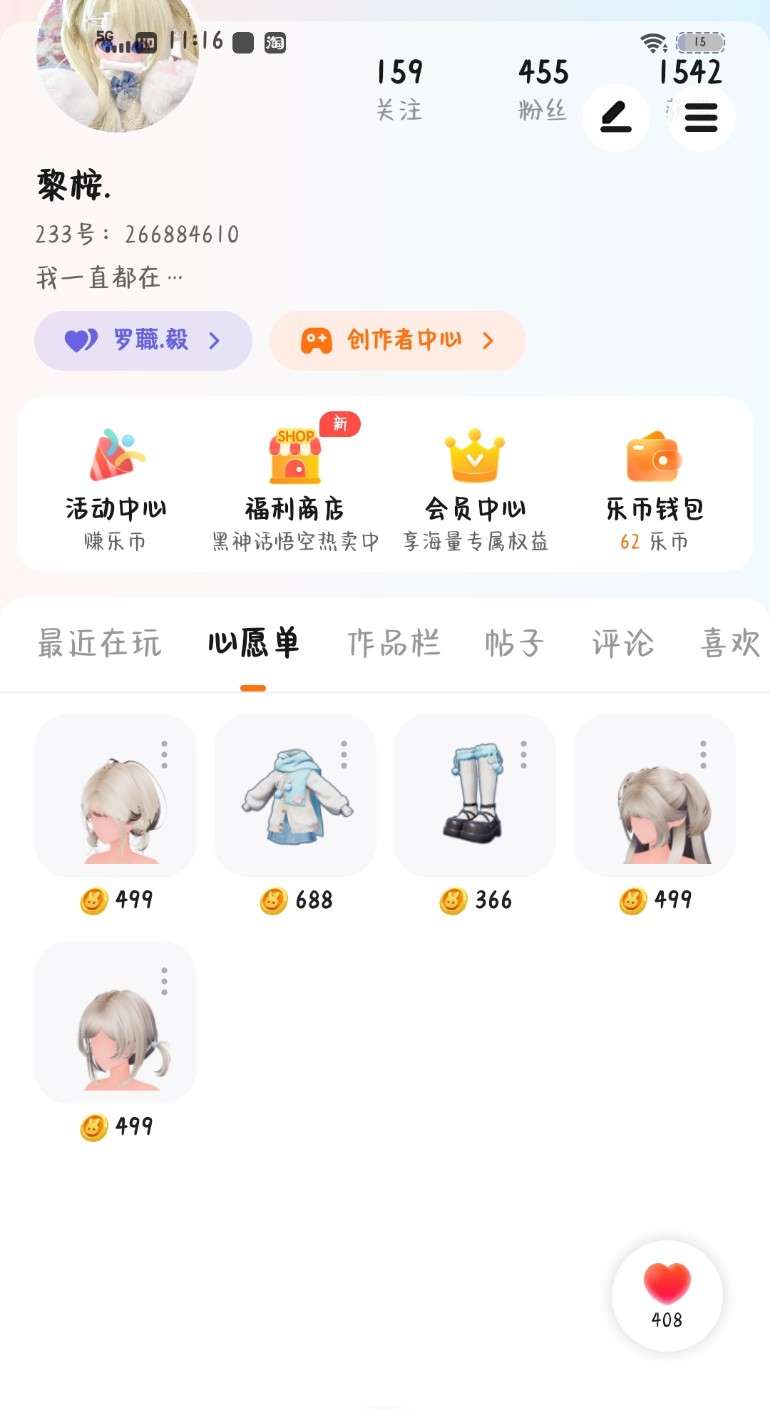Image resolution: width=770 pixels, height=1409 pixels.
Task: Select the 心愿单 tab
Action: pos(253,643)
